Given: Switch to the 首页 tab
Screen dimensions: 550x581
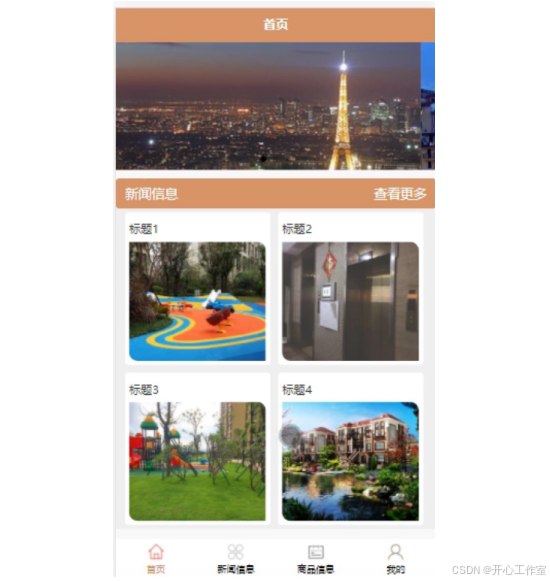Looking at the screenshot, I should click(x=156, y=559).
